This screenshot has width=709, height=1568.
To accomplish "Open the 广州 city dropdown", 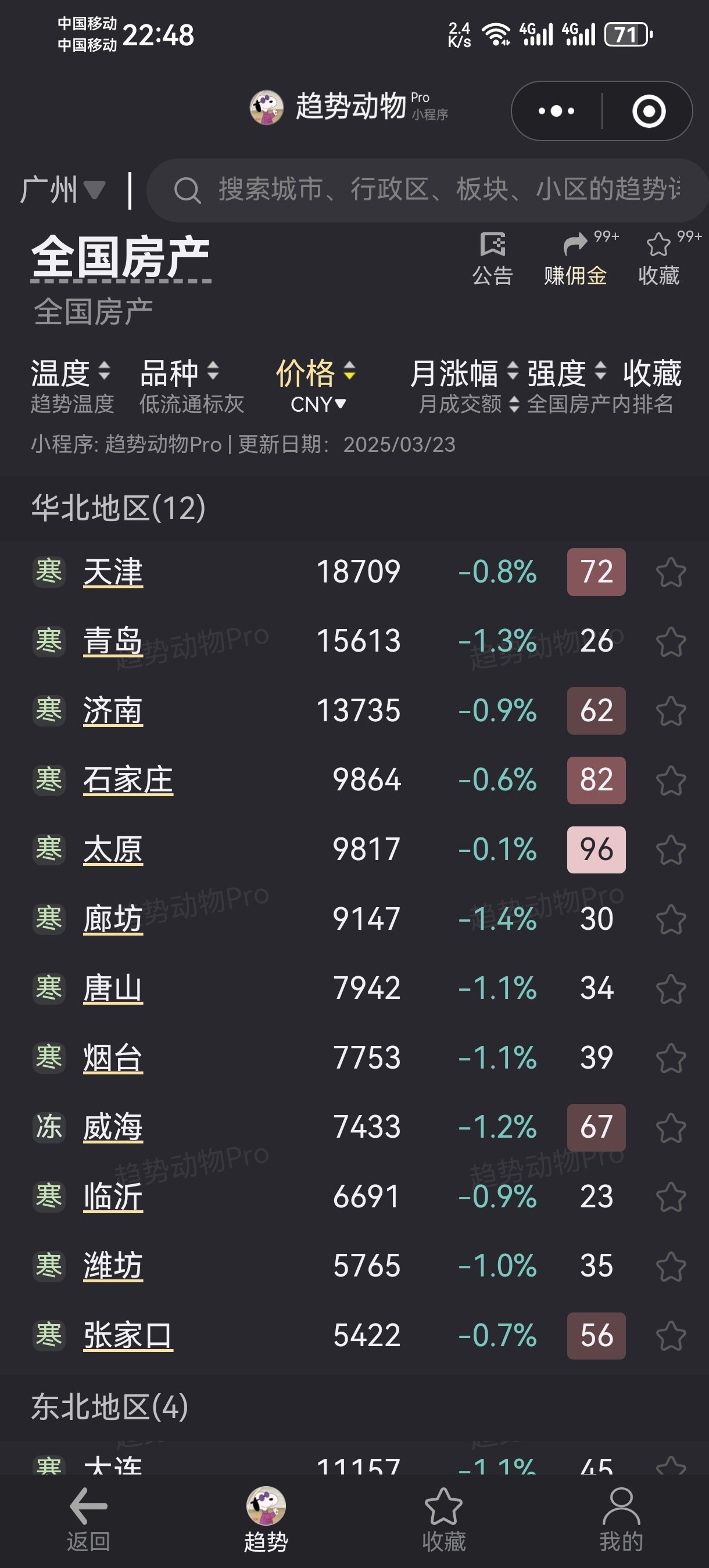I will pos(63,190).
